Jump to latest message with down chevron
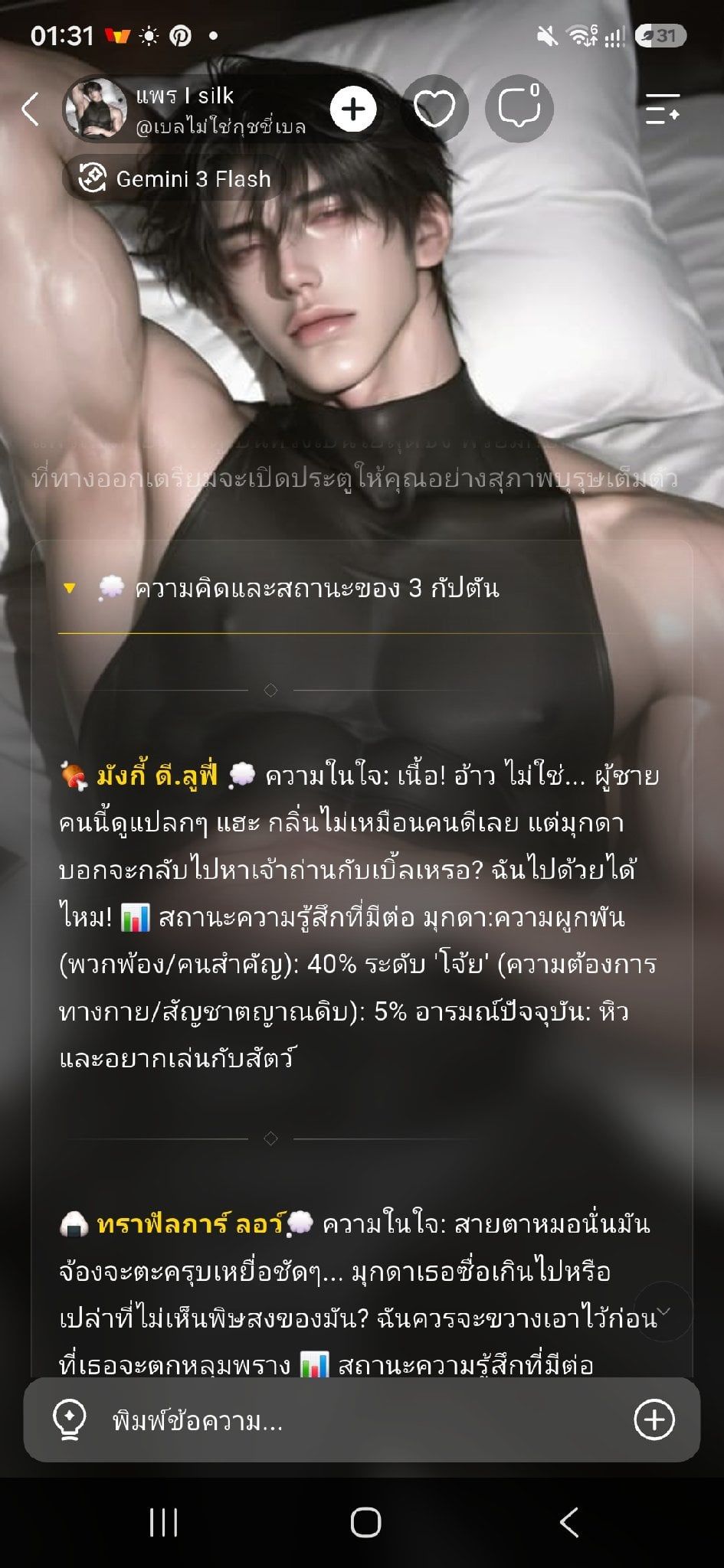The image size is (724, 1568). point(663,1312)
